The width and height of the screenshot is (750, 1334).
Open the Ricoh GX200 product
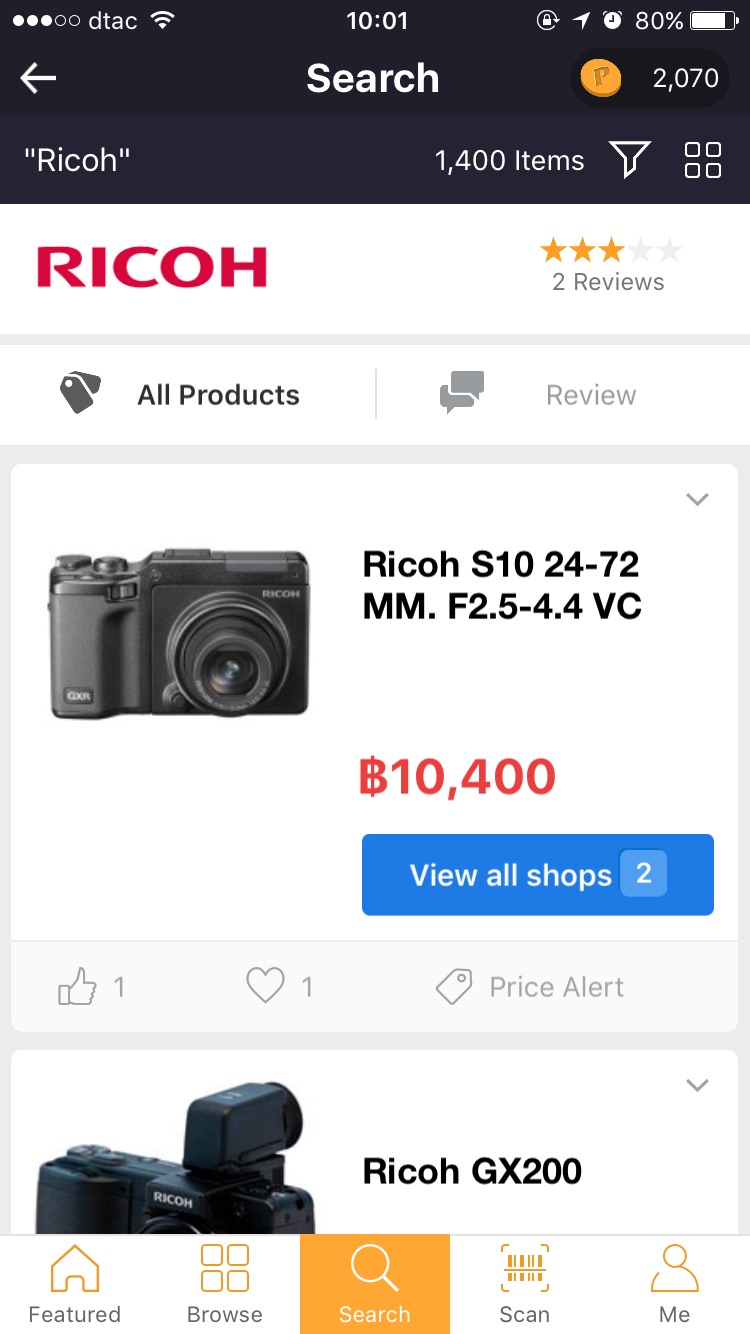point(472,1171)
